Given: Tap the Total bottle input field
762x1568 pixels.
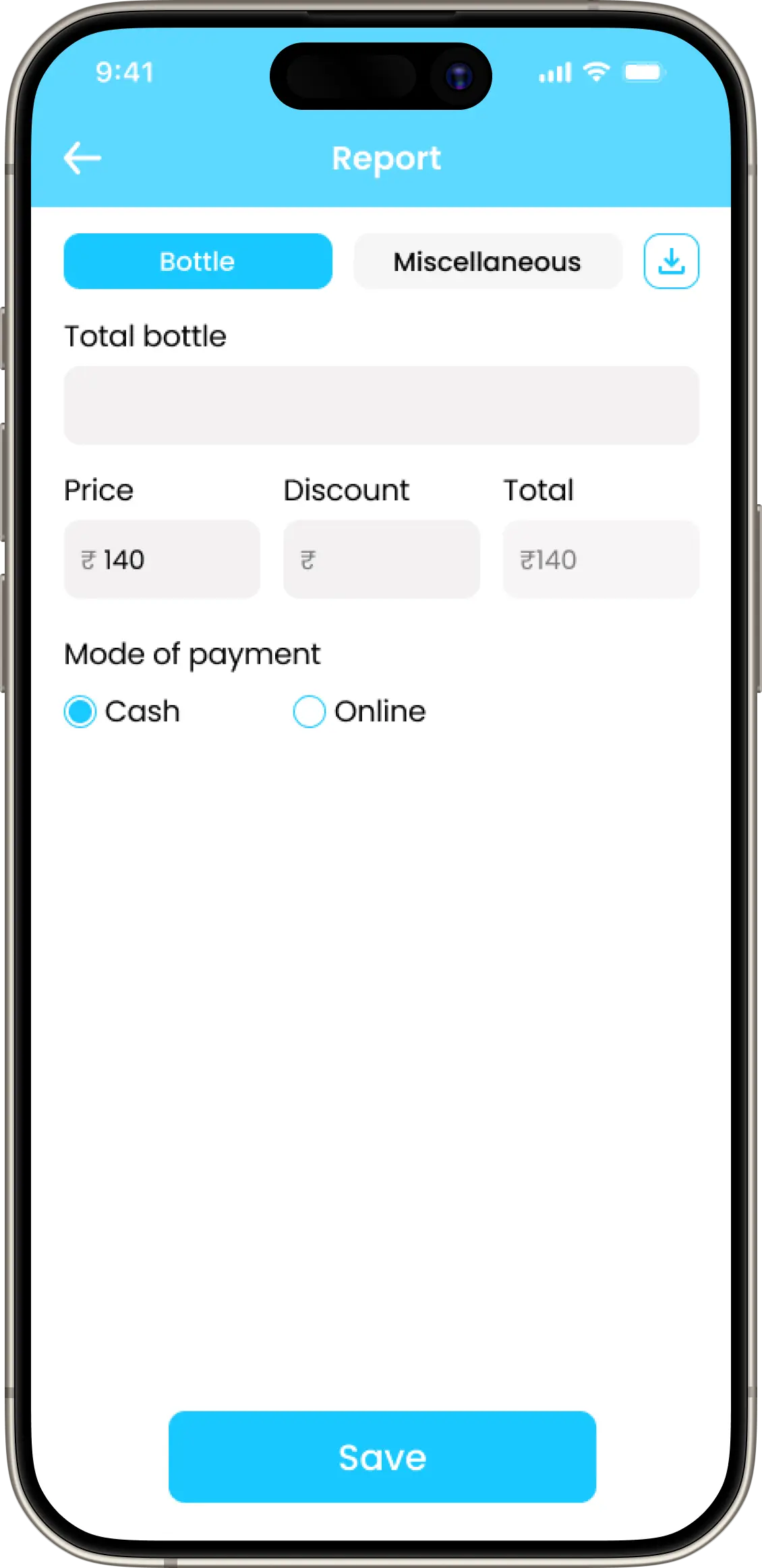Looking at the screenshot, I should click(x=381, y=405).
